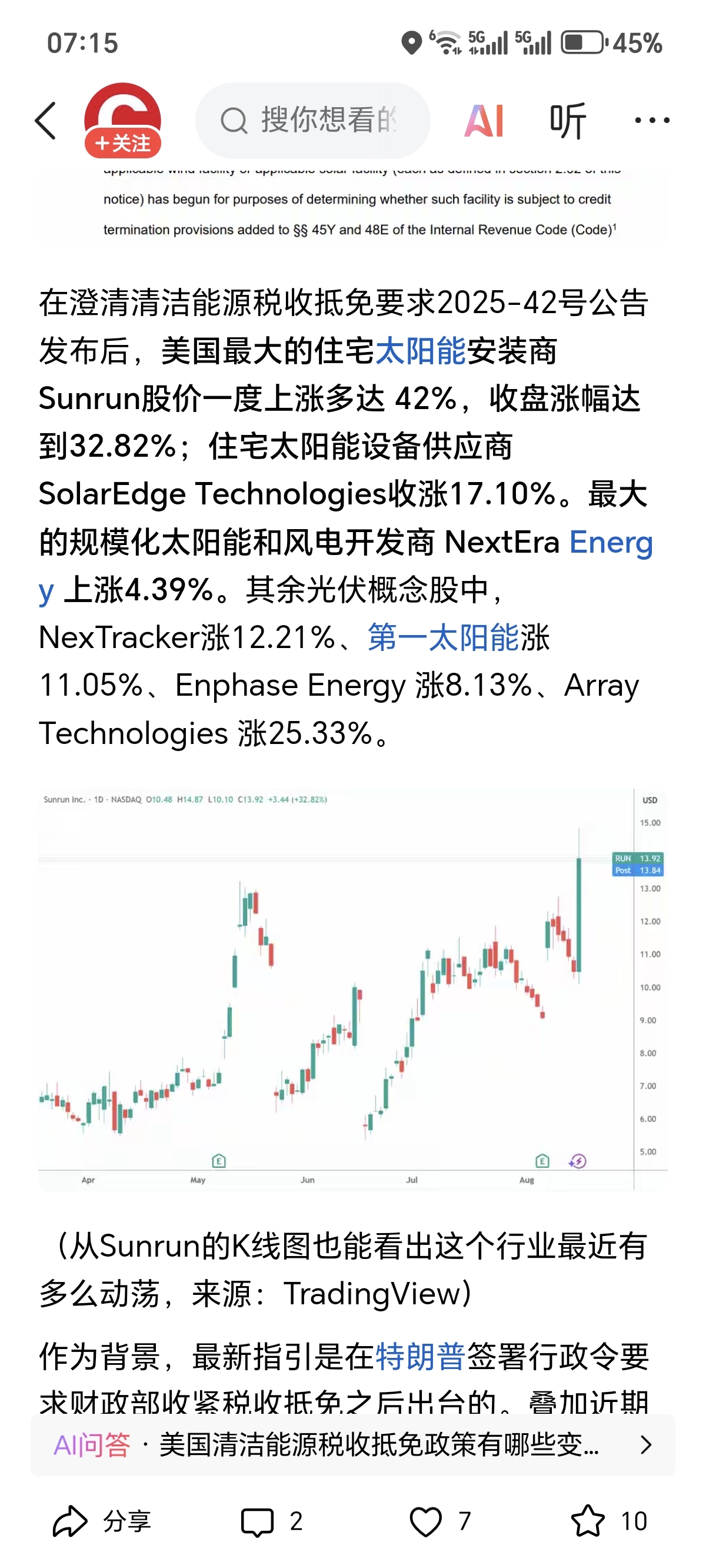Favorite the article with the star icon
The height and width of the screenshot is (1568, 706).
(608, 1521)
